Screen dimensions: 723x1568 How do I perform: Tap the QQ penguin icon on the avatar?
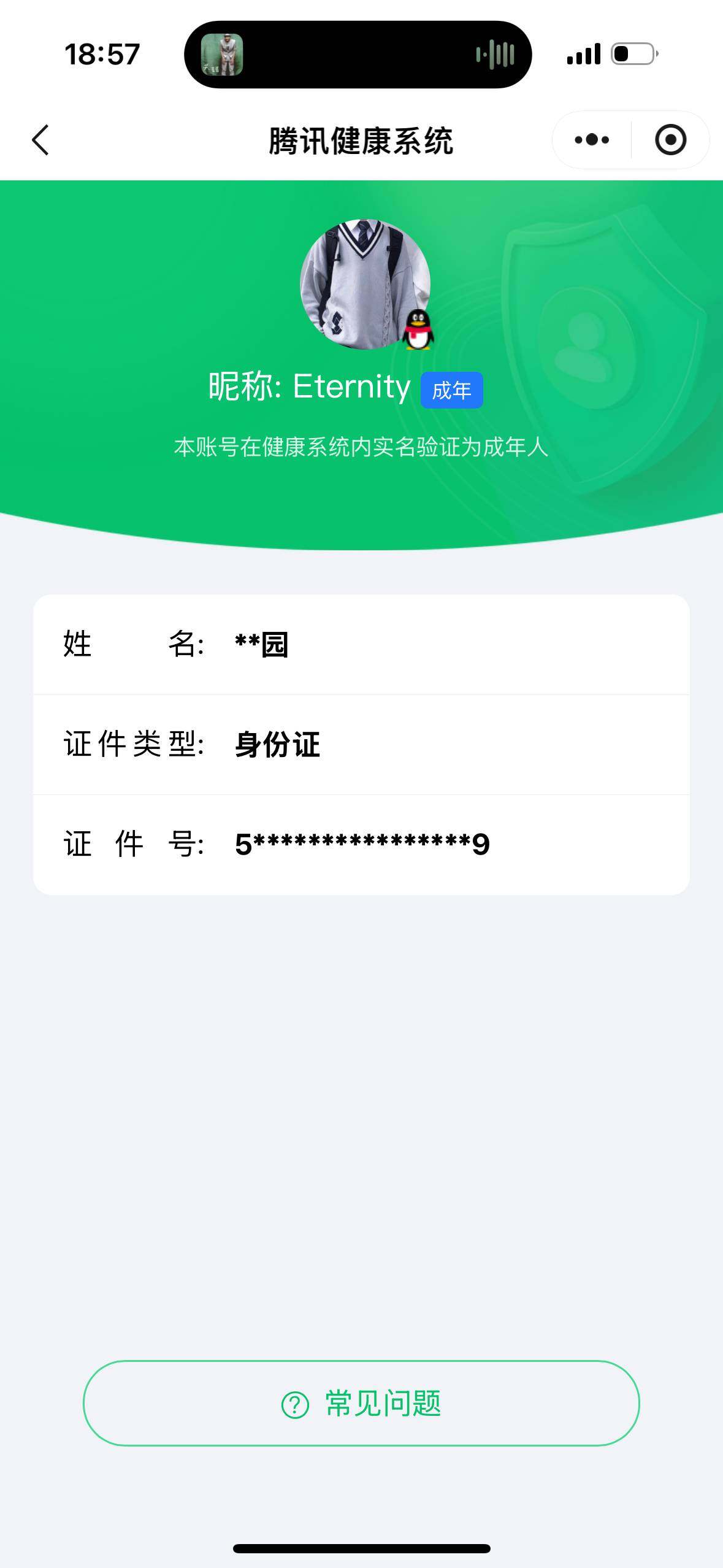coord(419,329)
